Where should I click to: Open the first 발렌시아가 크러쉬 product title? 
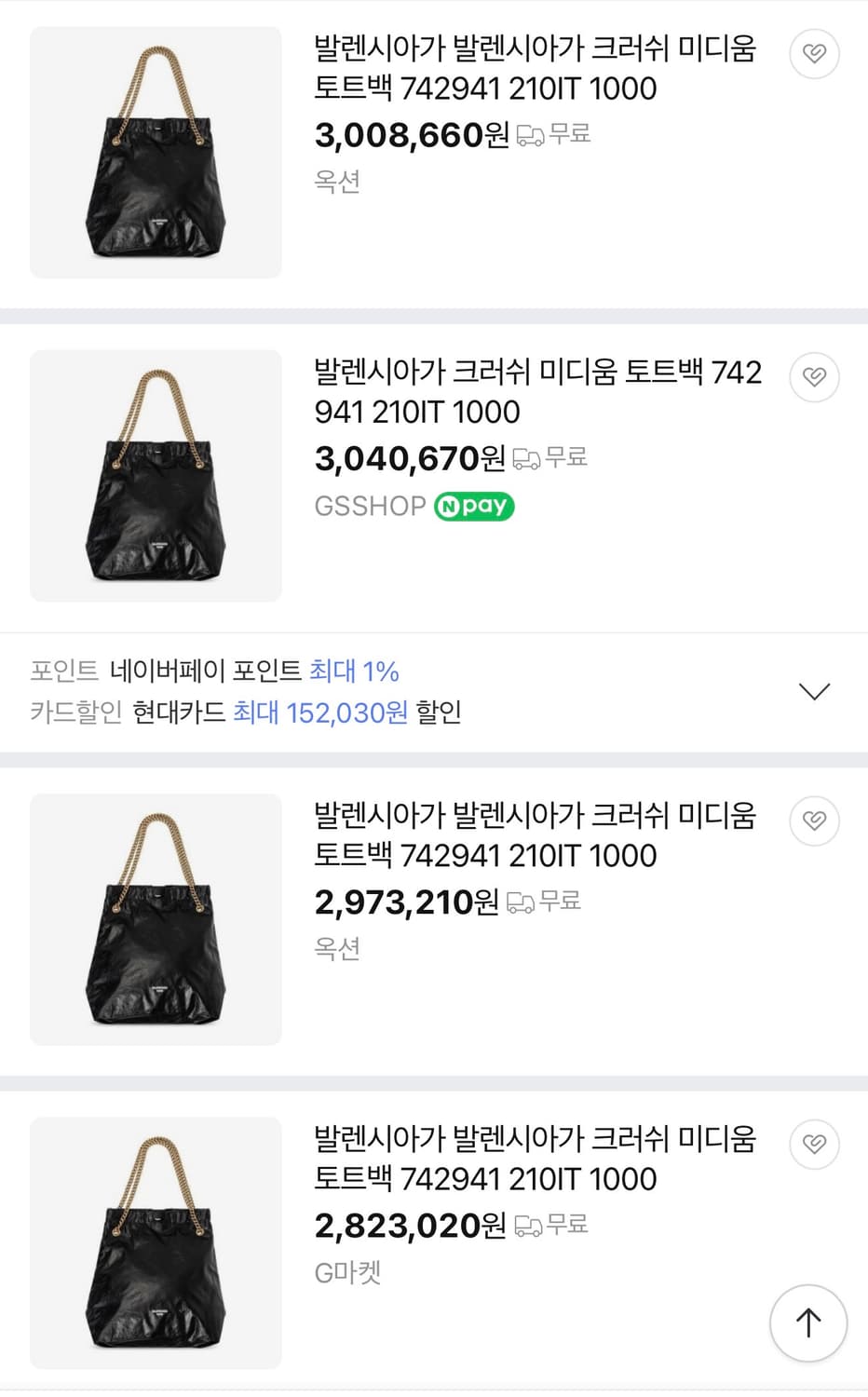click(536, 71)
